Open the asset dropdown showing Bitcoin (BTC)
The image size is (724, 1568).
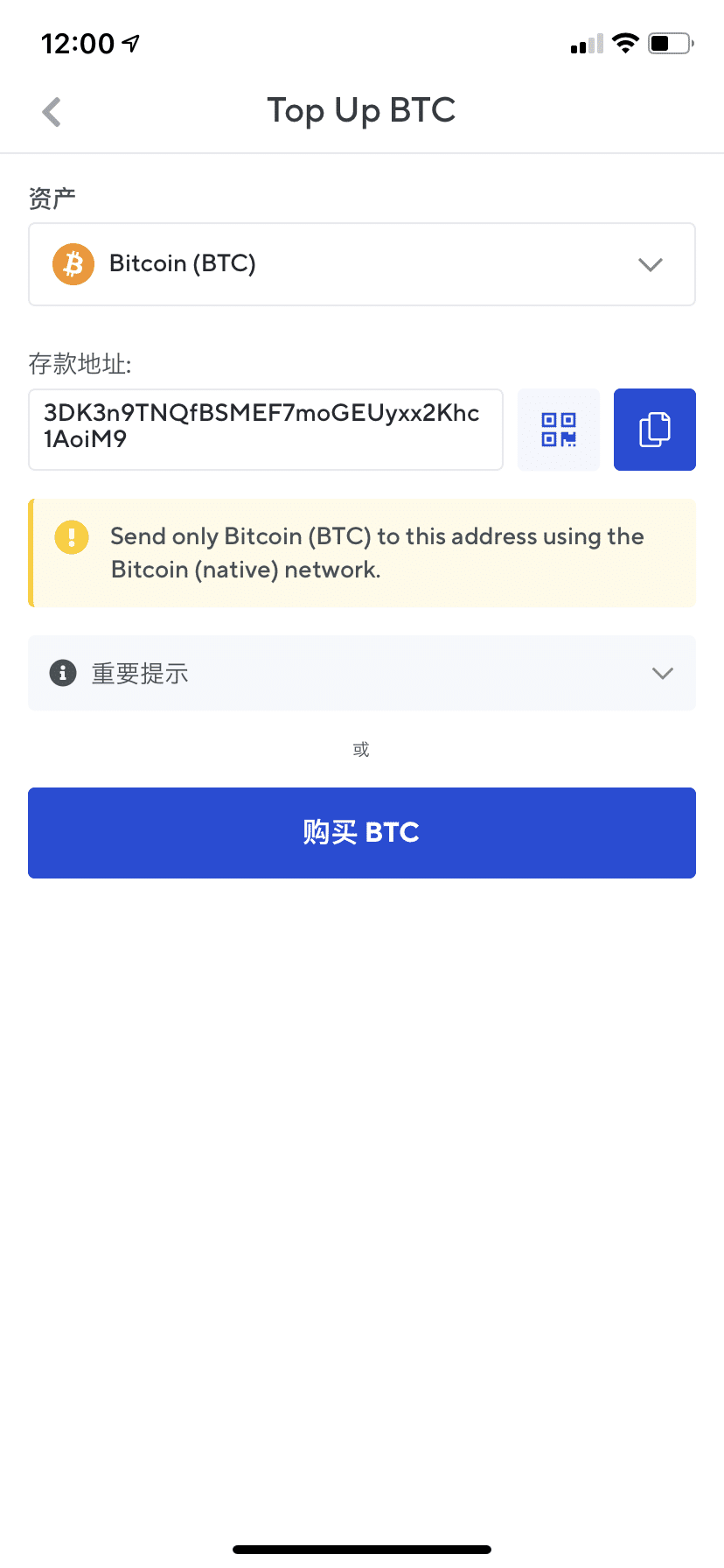click(x=361, y=263)
